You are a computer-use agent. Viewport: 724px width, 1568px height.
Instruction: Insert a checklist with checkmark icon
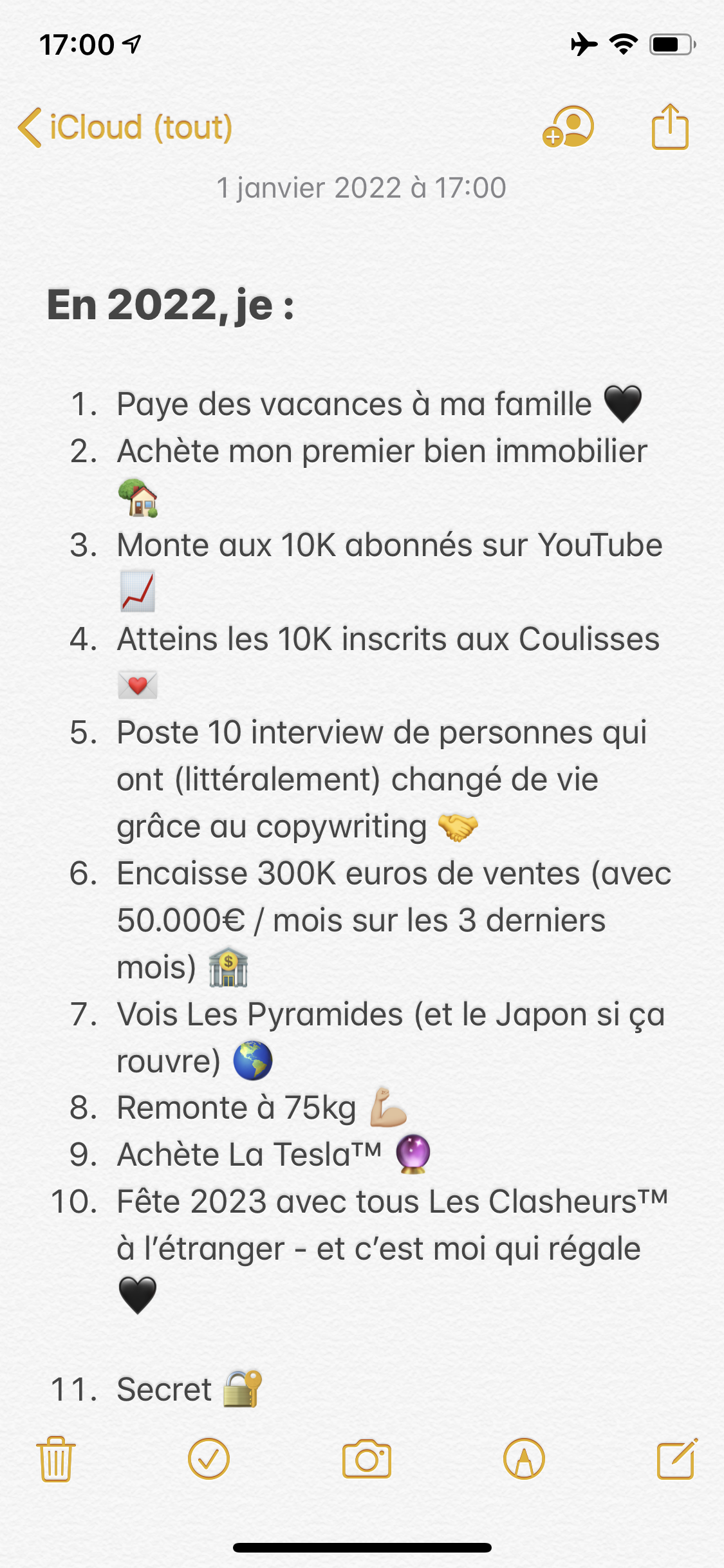tap(209, 1459)
